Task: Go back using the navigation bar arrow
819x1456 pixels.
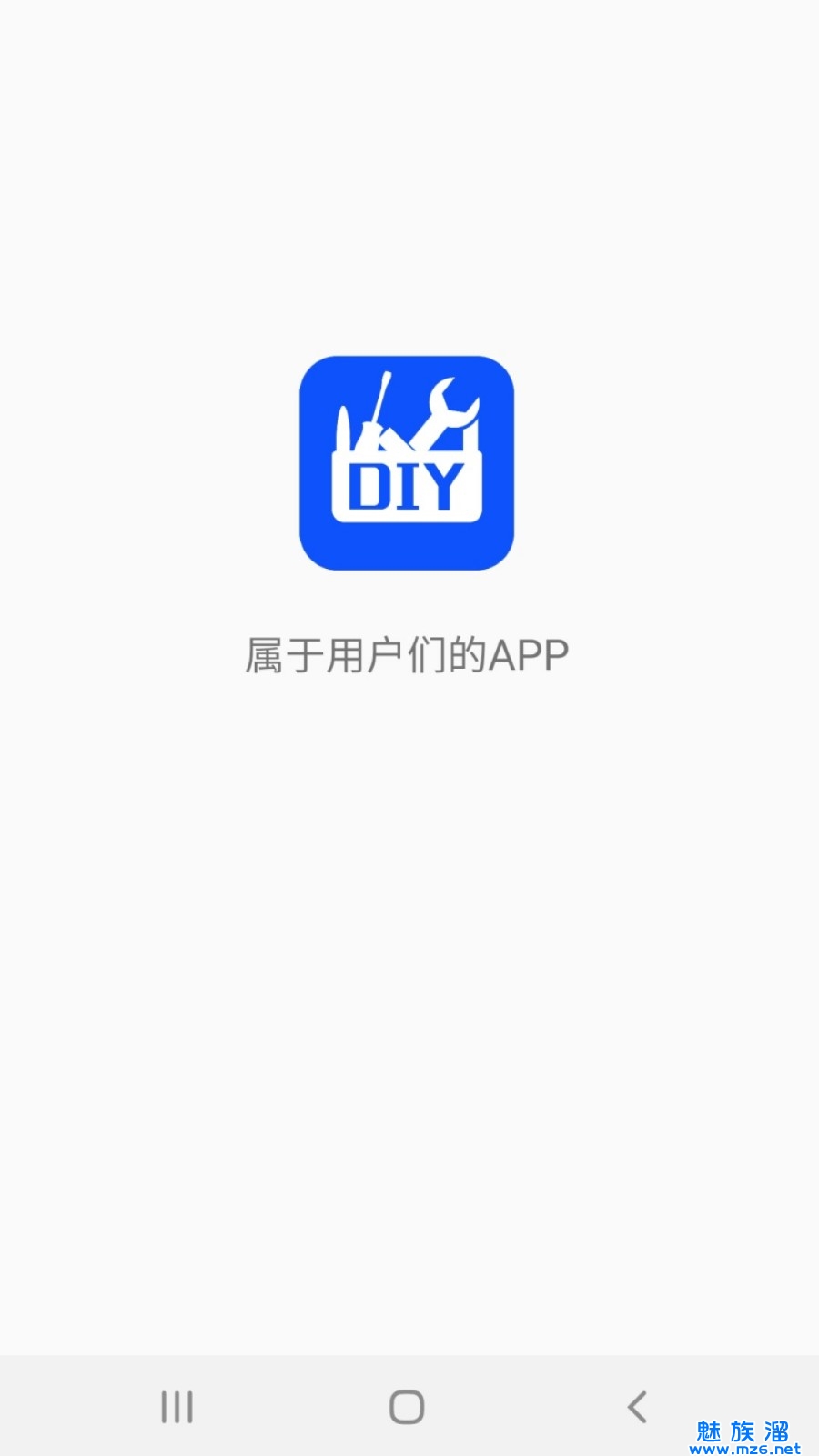Action: click(x=637, y=1407)
